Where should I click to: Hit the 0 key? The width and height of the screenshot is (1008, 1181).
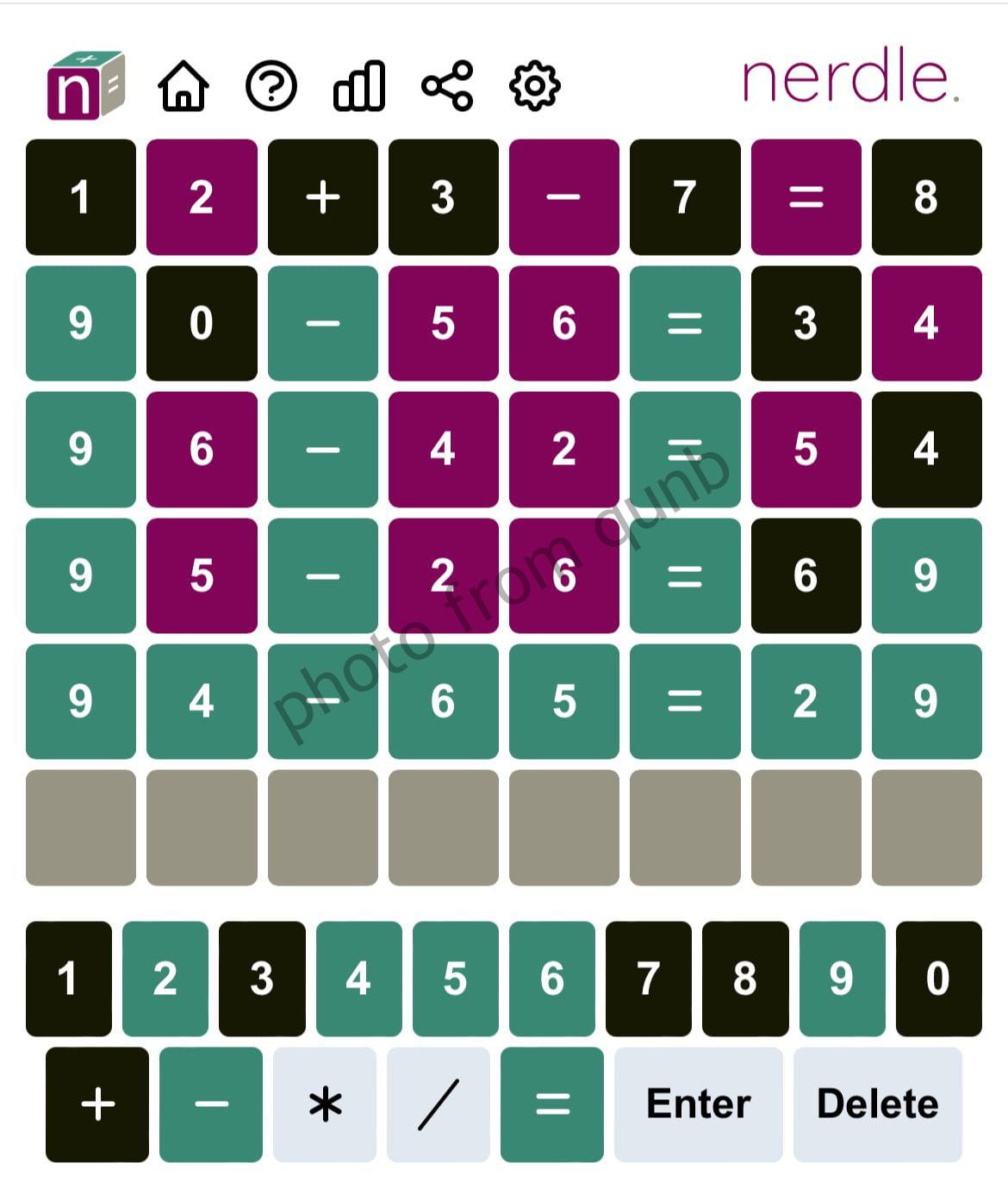point(938,979)
